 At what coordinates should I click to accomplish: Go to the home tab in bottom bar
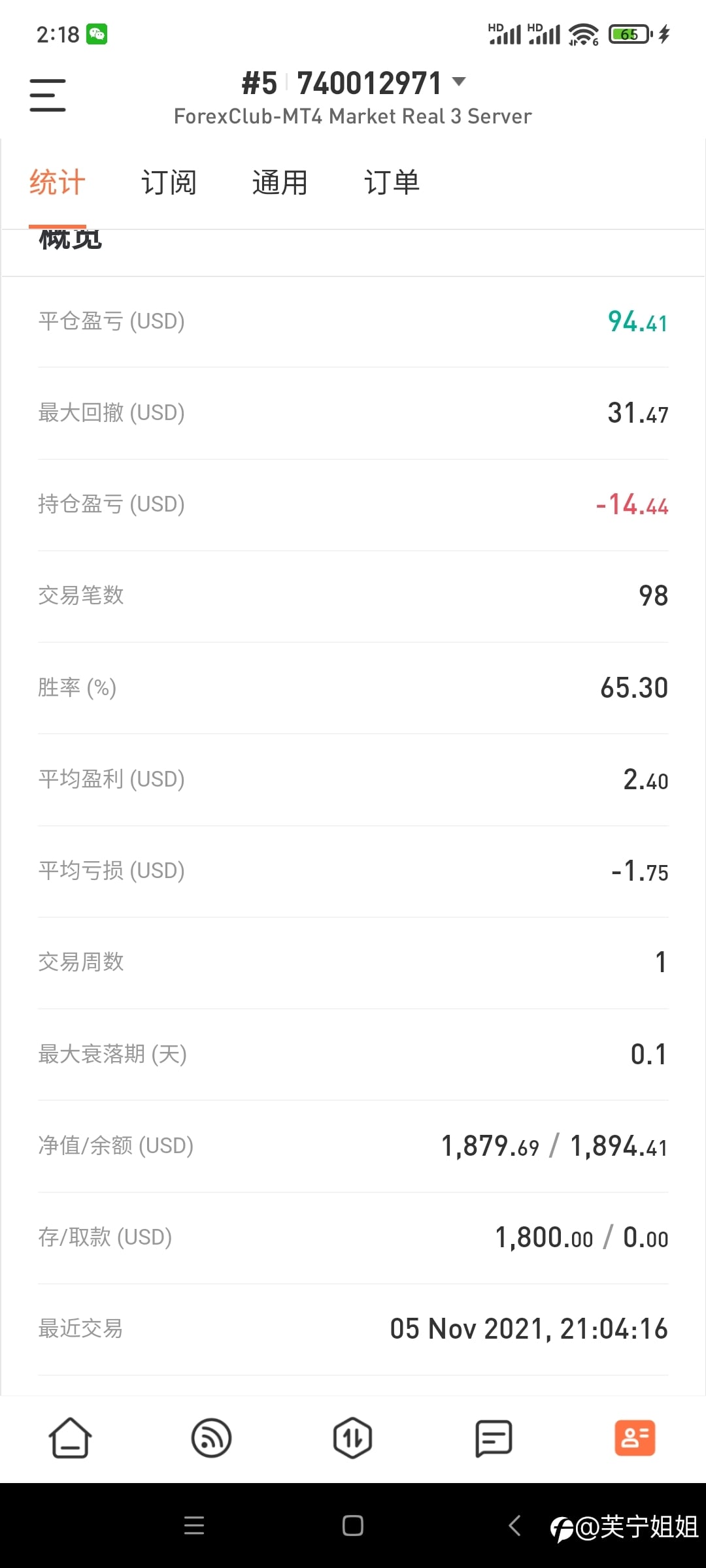pos(70,1438)
